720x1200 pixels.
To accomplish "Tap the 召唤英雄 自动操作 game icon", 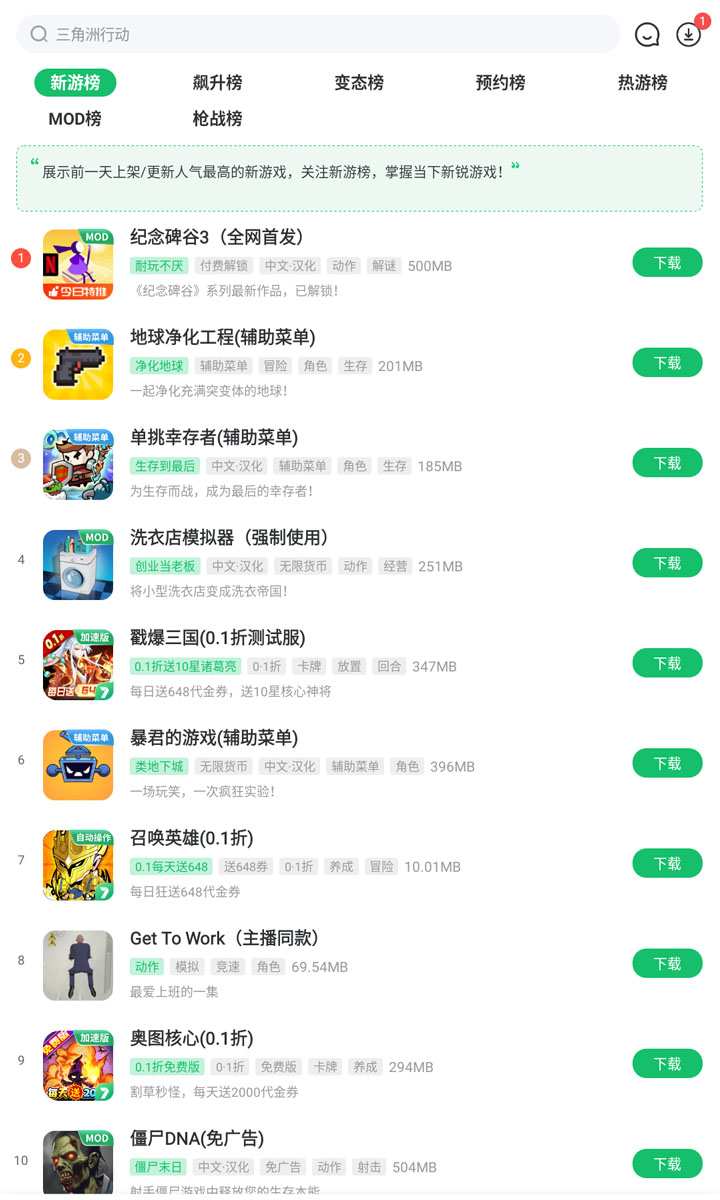I will tap(78, 864).
